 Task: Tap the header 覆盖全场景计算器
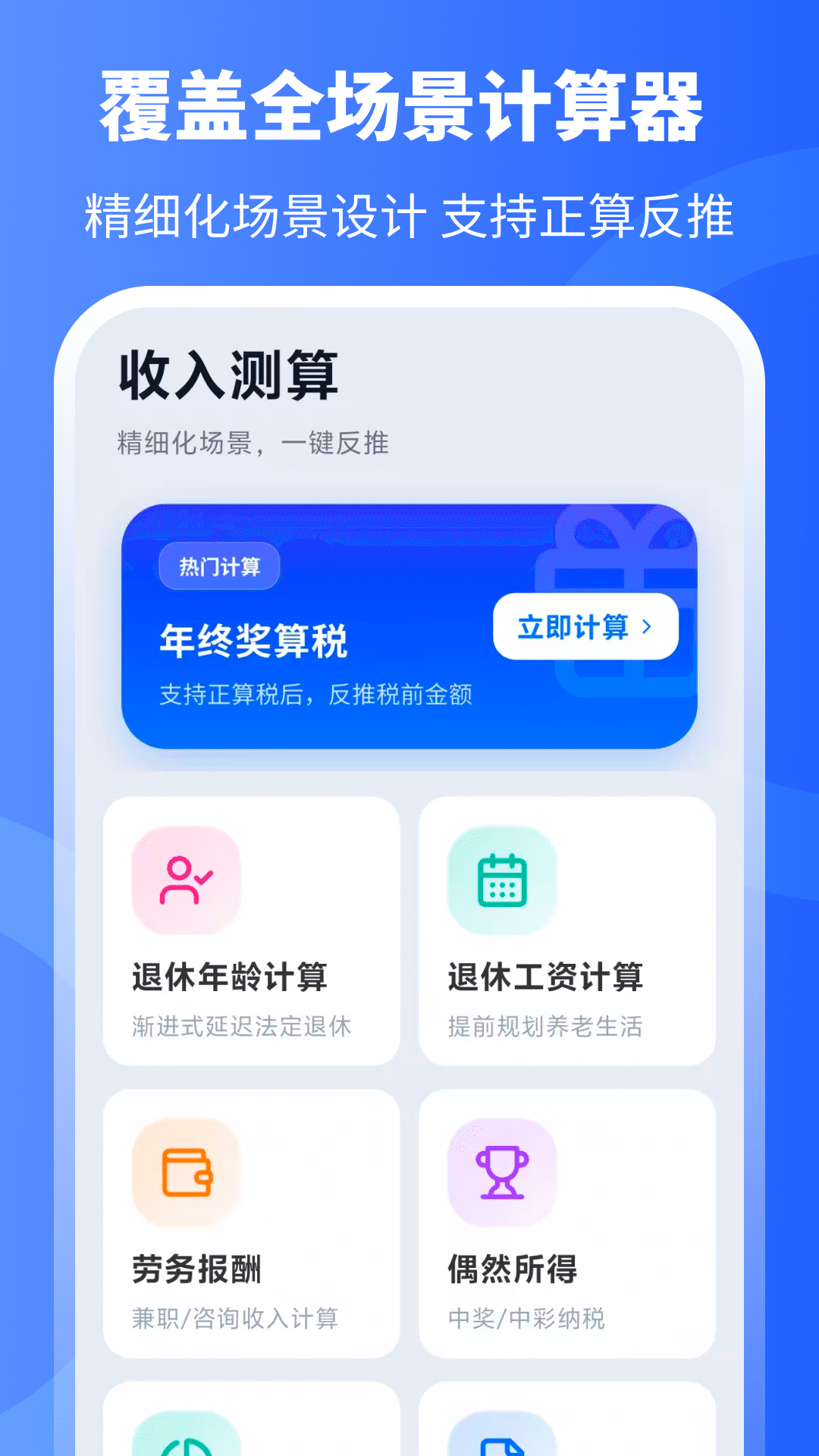[409, 106]
